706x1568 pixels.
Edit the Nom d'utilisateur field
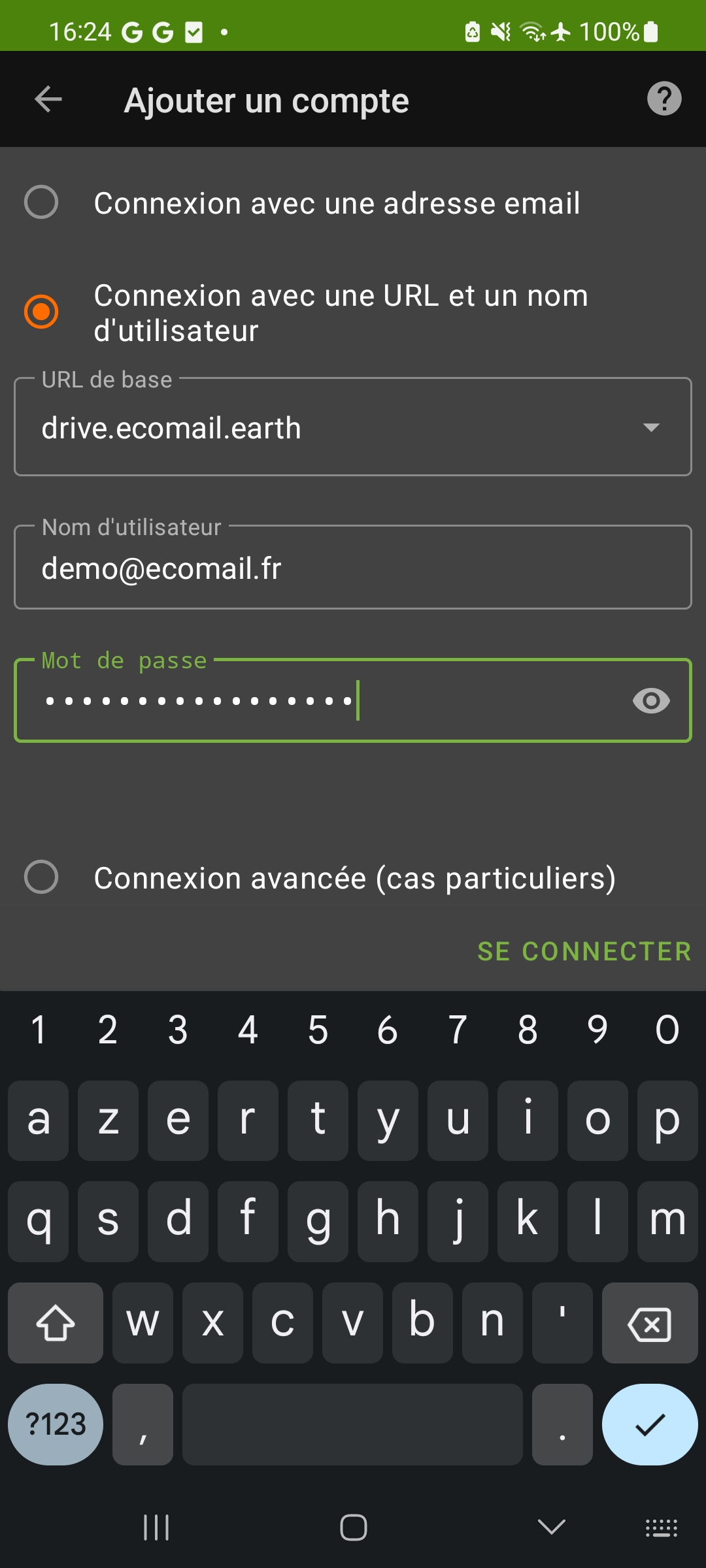click(x=353, y=568)
